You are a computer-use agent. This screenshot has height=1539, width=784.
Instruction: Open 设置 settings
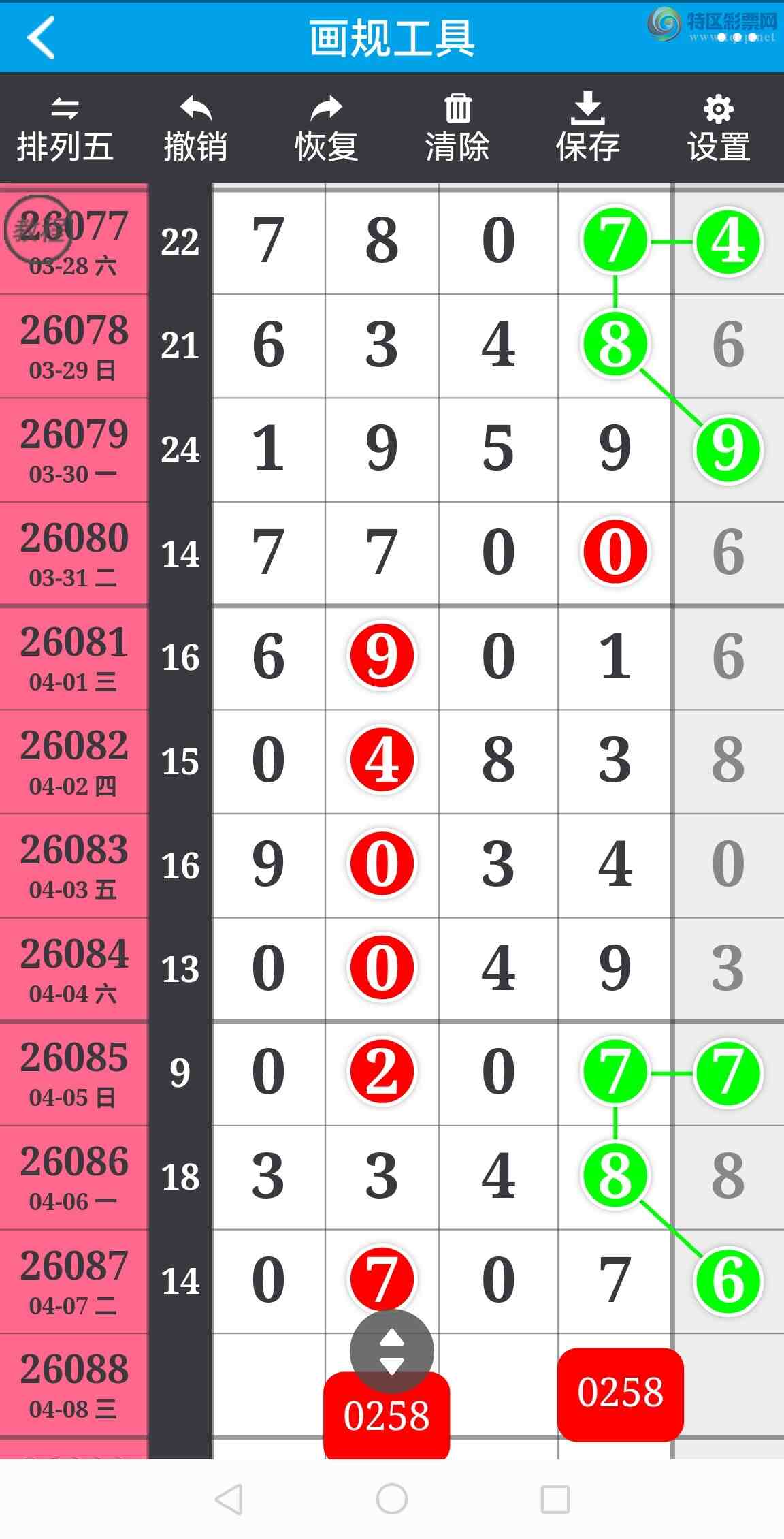pyautogui.click(x=718, y=129)
